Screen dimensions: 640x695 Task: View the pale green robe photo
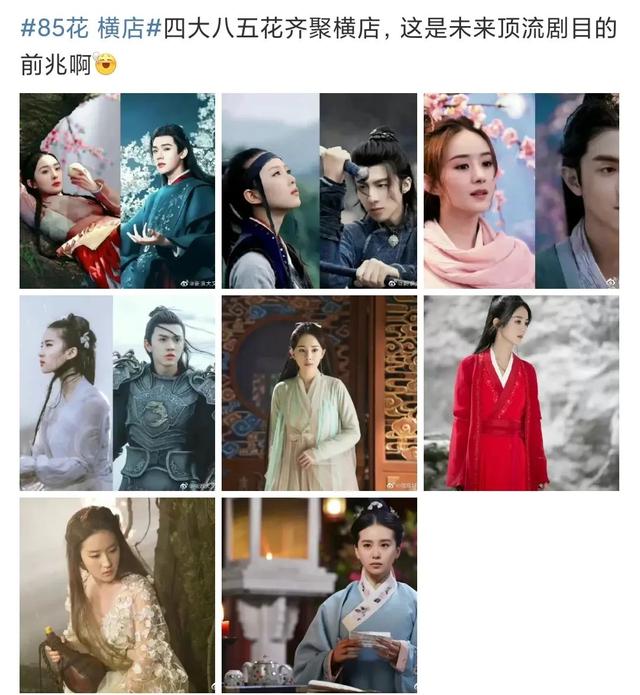(319, 393)
